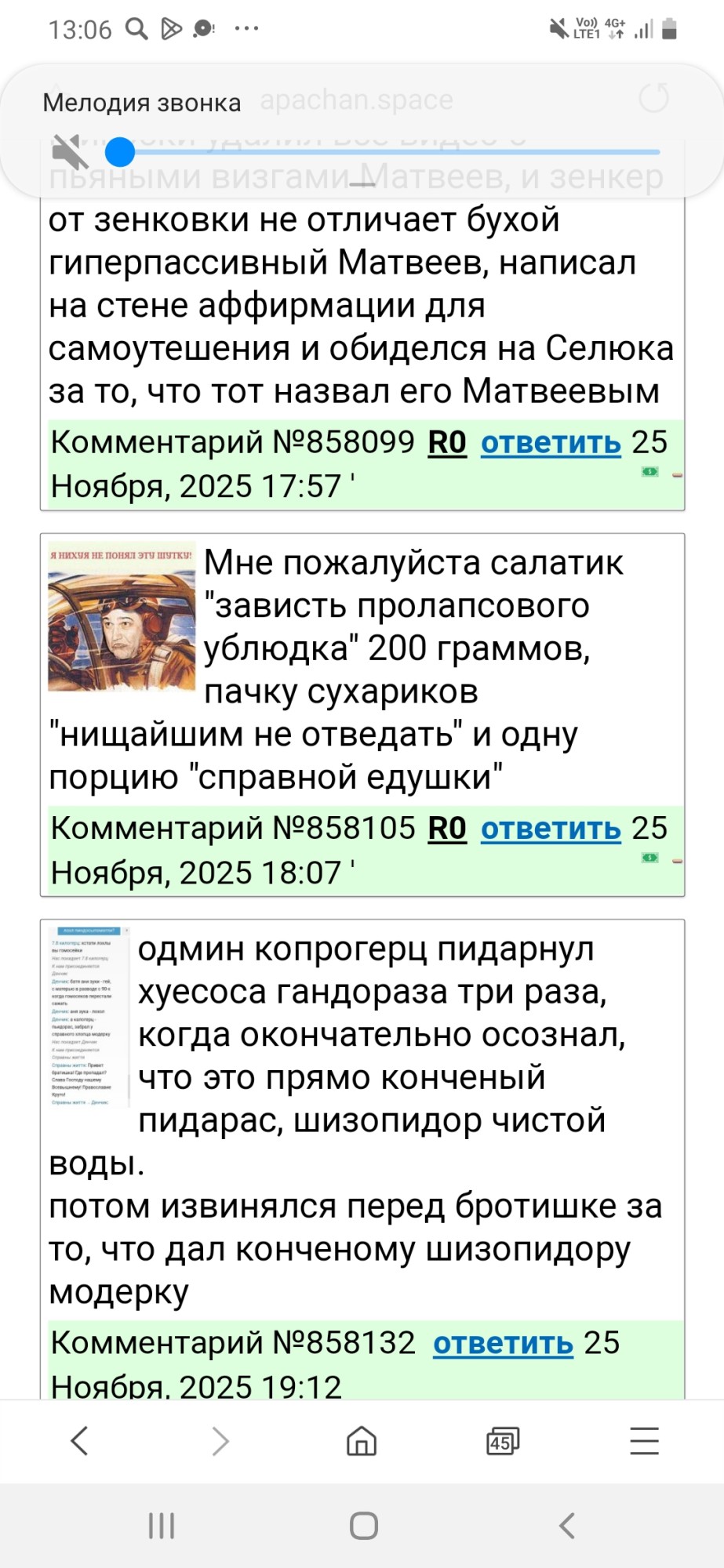Image resolution: width=724 pixels, height=1568 pixels.
Task: Reply to comment №858105 via ответить
Action: click(x=551, y=829)
